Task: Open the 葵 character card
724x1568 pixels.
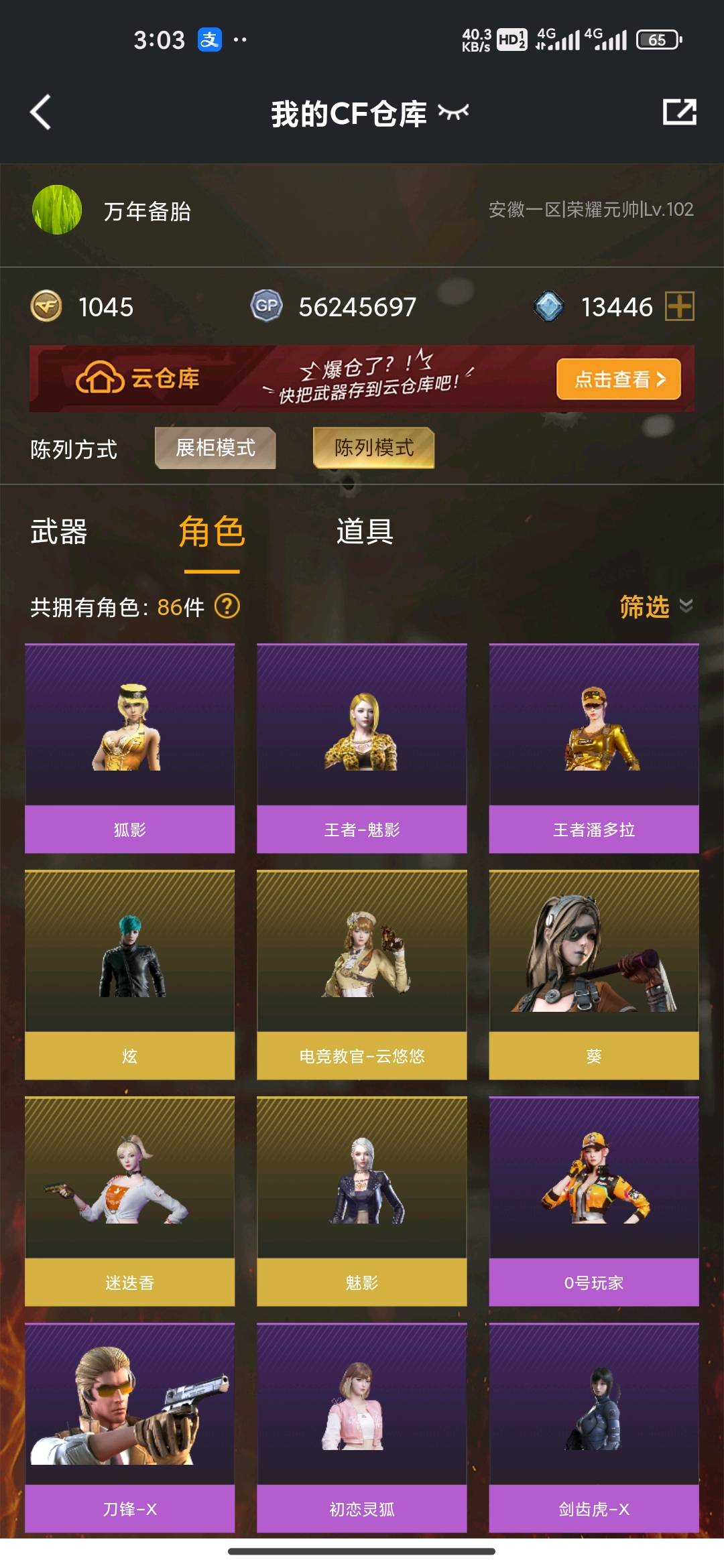Action: pyautogui.click(x=593, y=974)
